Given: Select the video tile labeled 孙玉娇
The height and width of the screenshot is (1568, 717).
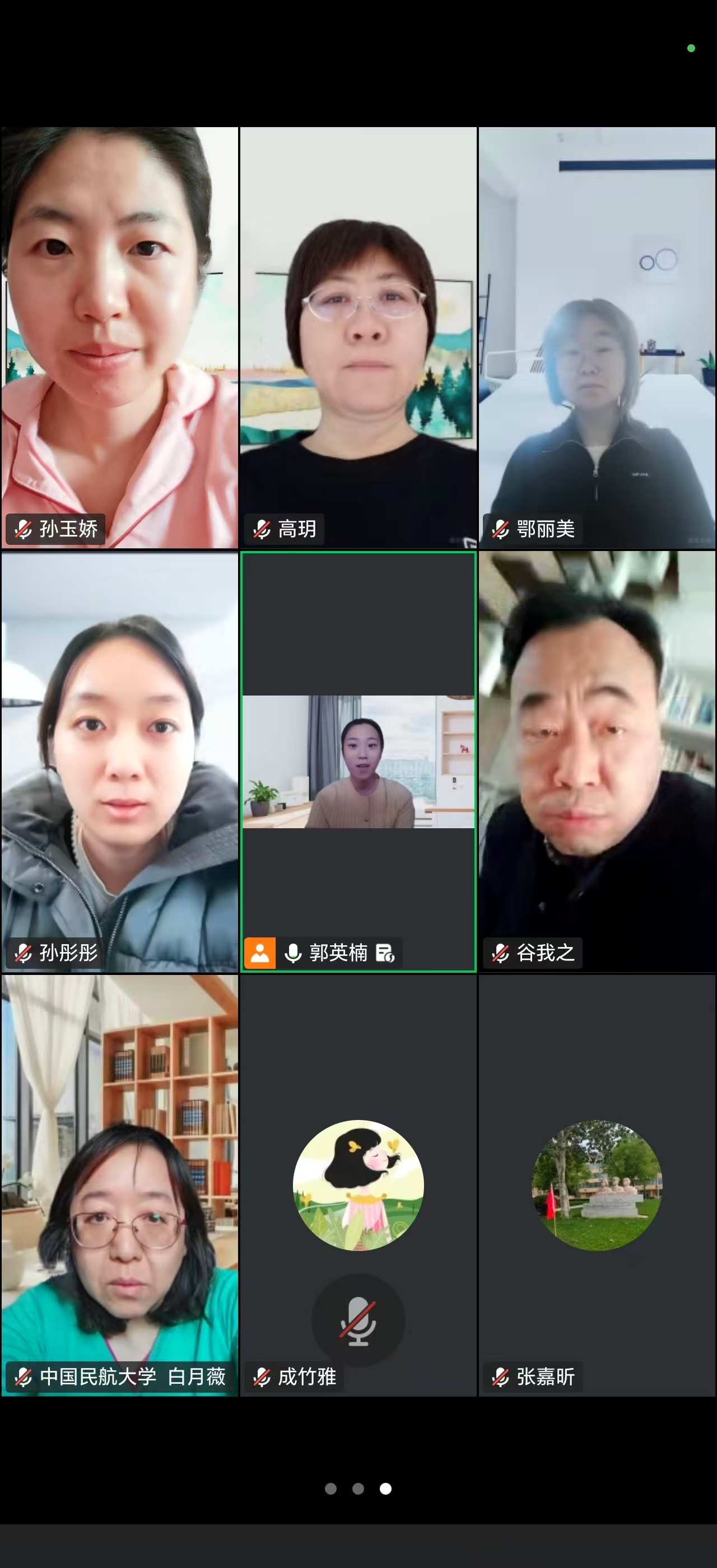Looking at the screenshot, I should (119, 338).
